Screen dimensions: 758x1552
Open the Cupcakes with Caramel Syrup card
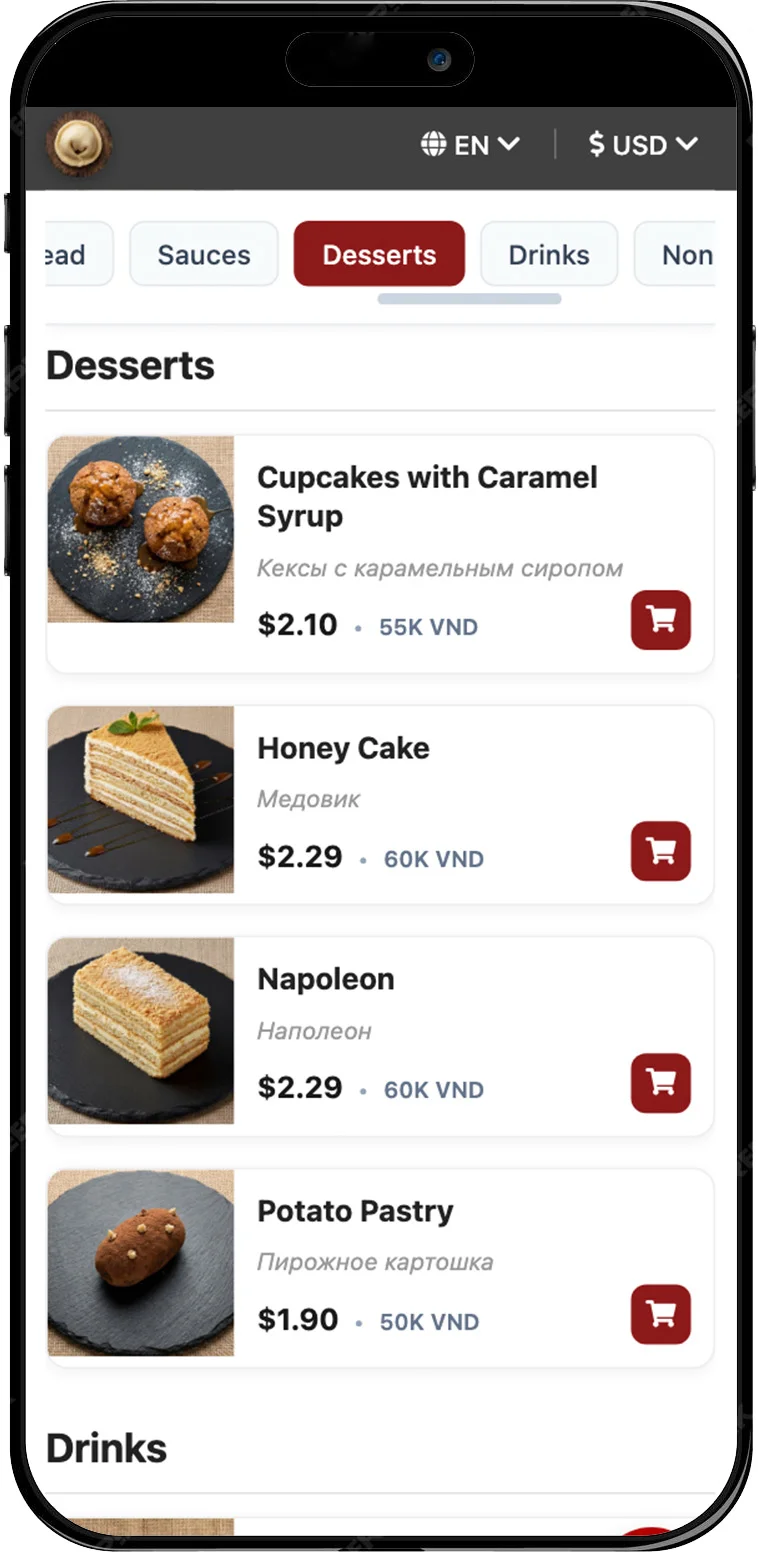(427, 497)
